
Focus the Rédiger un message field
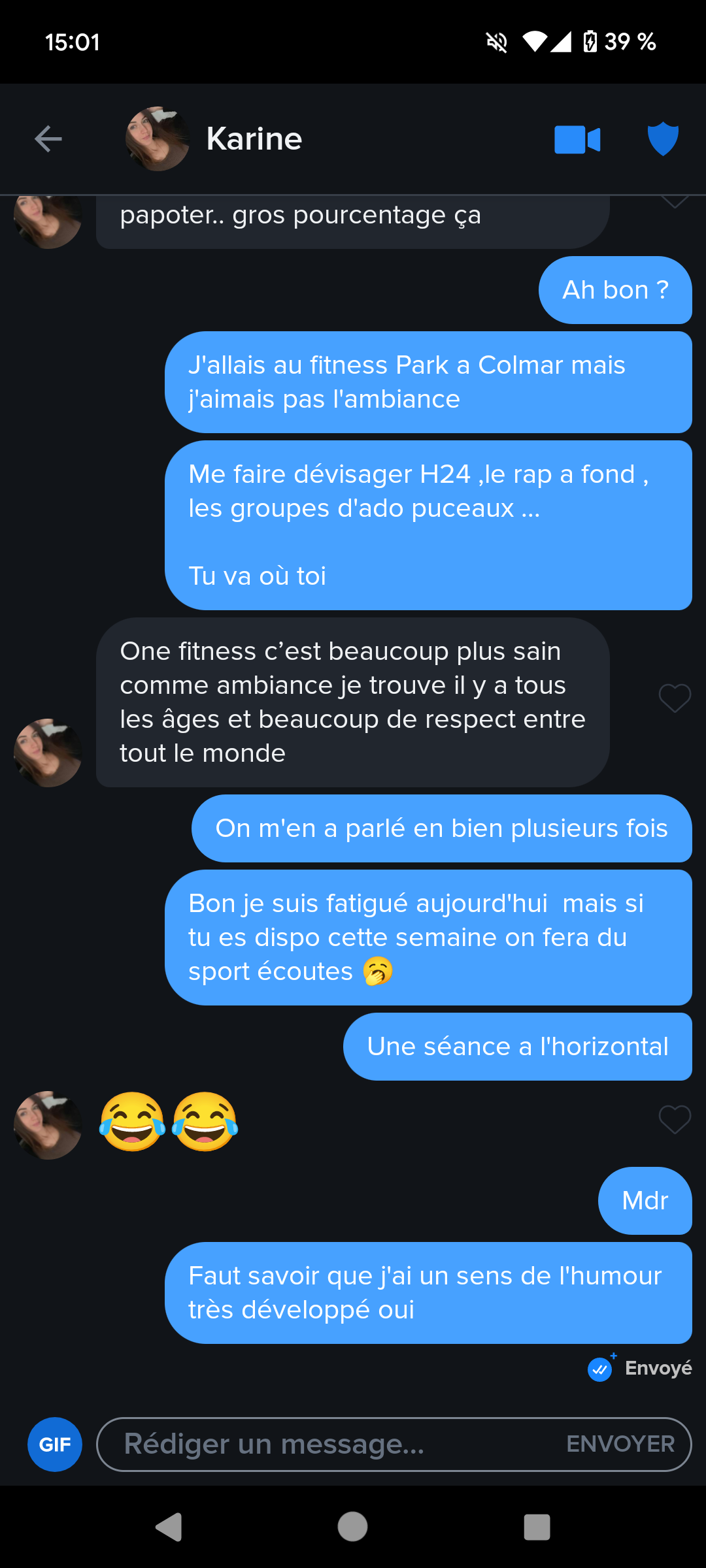click(x=327, y=1445)
